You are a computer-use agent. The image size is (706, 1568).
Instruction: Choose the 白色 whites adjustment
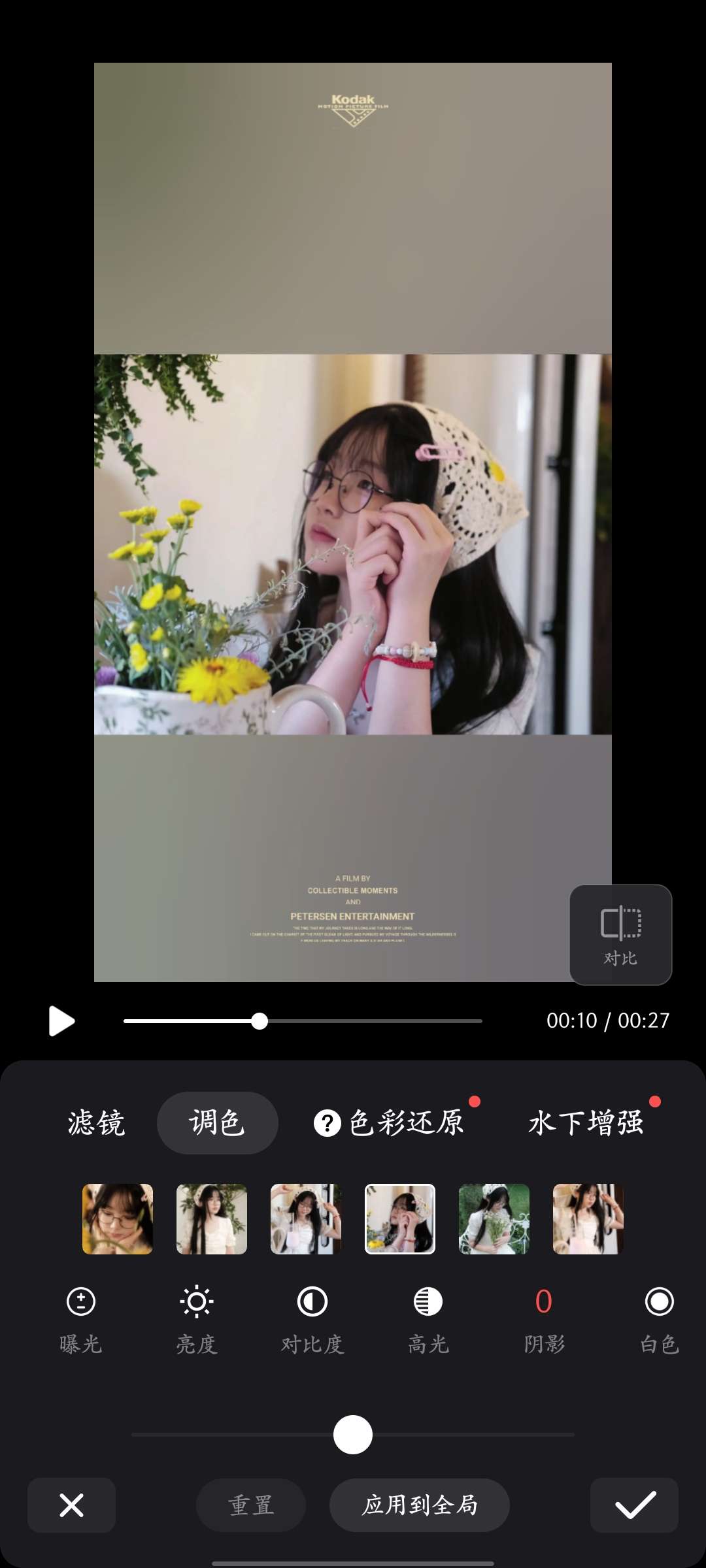coord(659,1316)
